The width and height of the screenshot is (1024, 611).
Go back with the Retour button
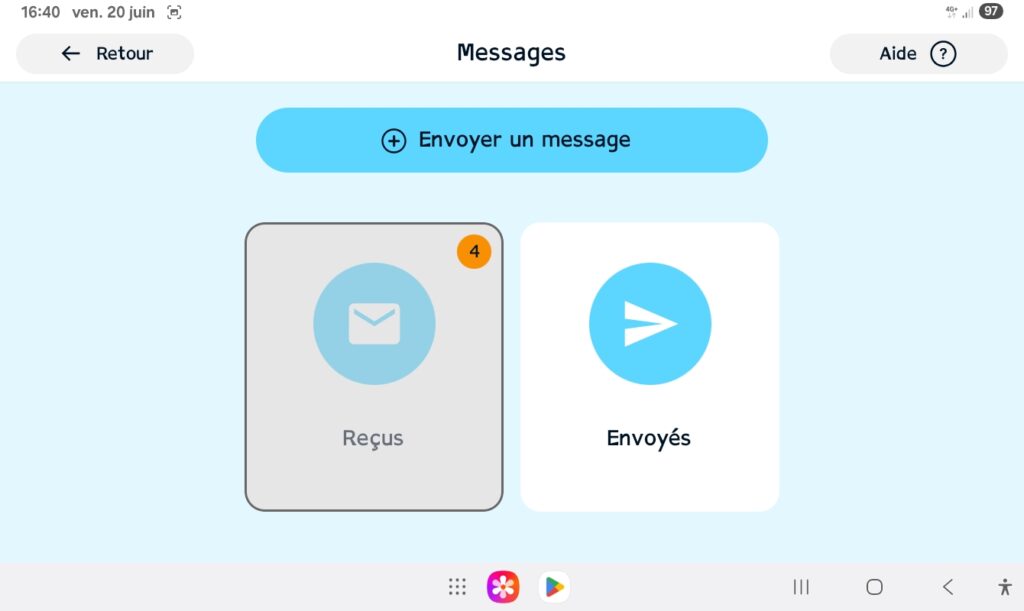[x=104, y=54]
